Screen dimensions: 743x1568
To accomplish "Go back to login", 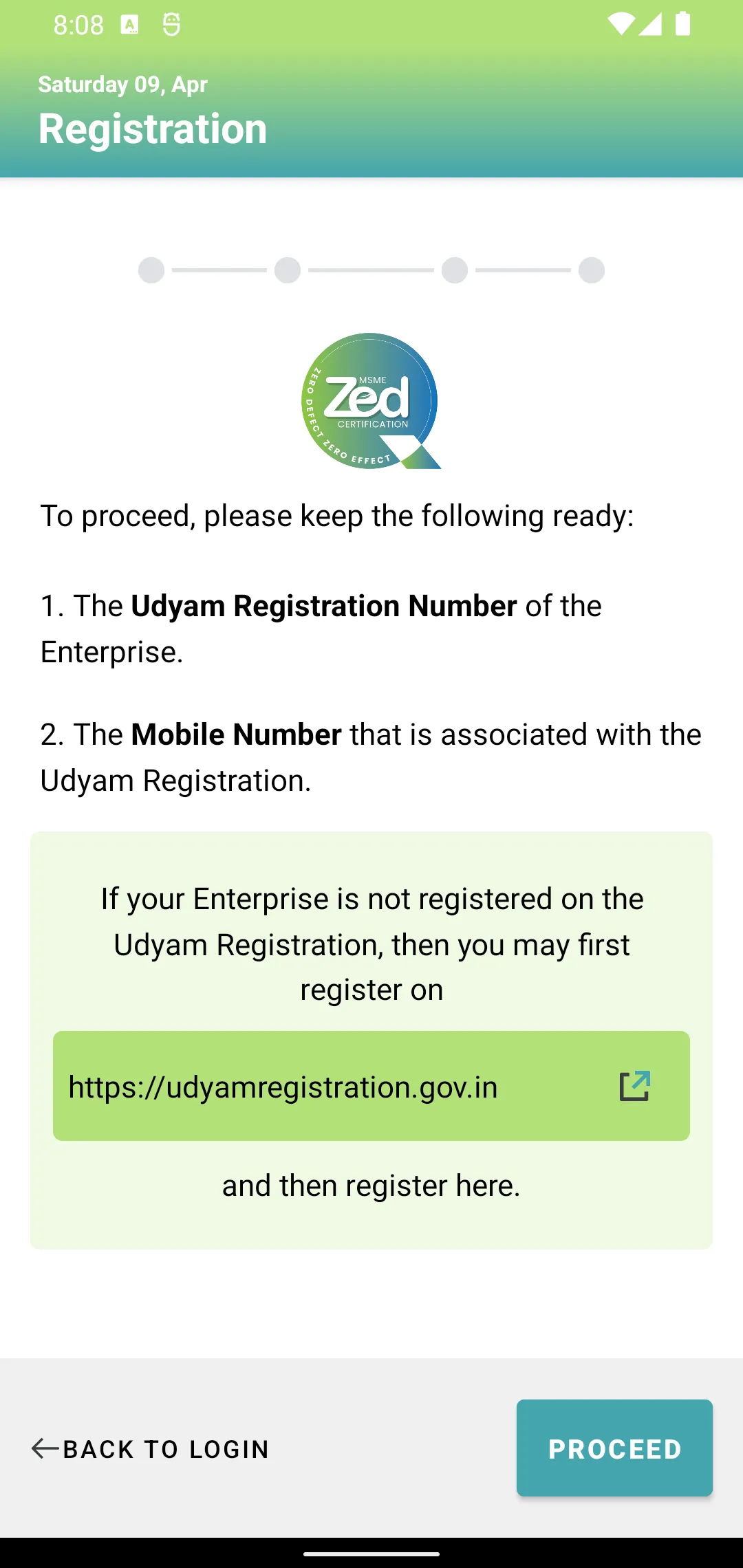I will click(151, 1449).
